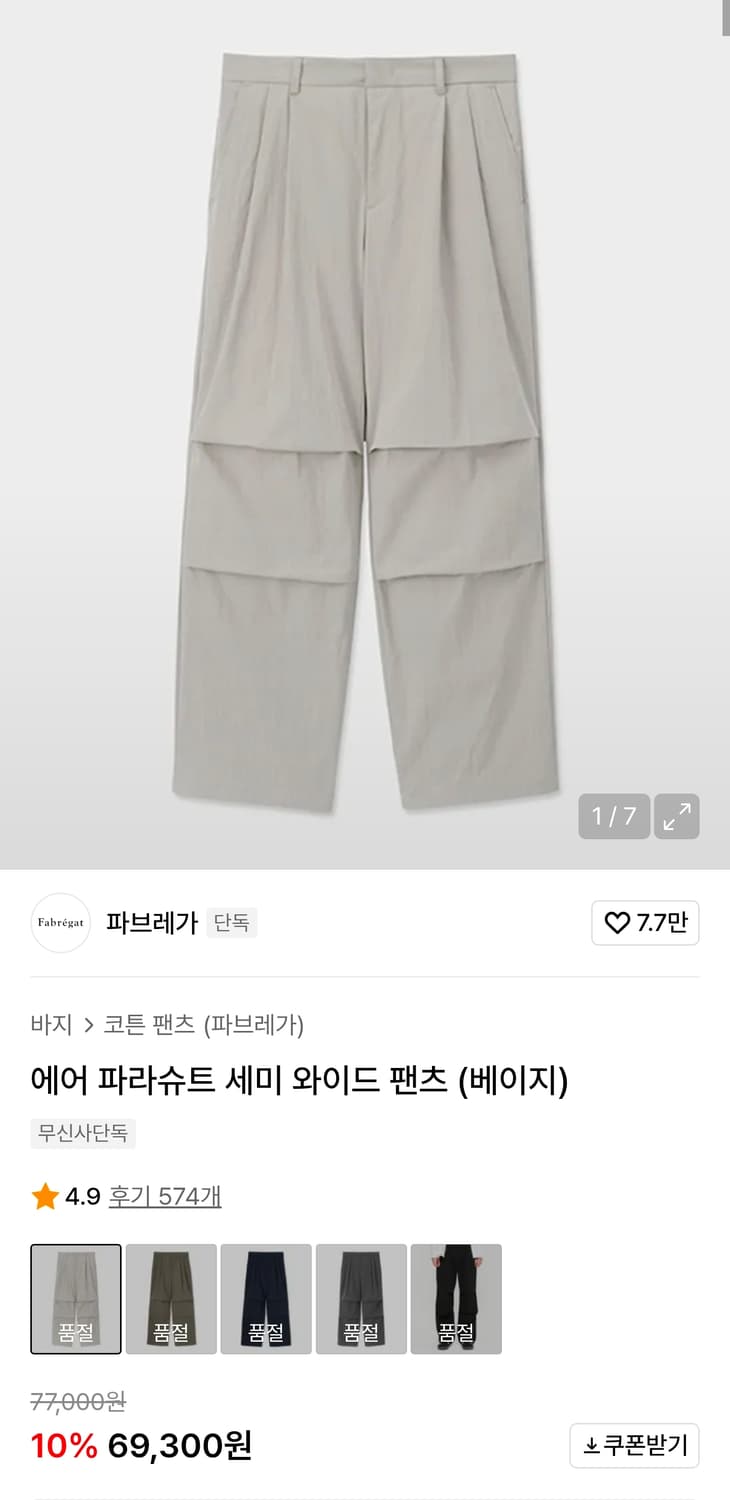Tap the 단독 badge beside the brand name
This screenshot has height=1500, width=730.
click(x=231, y=922)
